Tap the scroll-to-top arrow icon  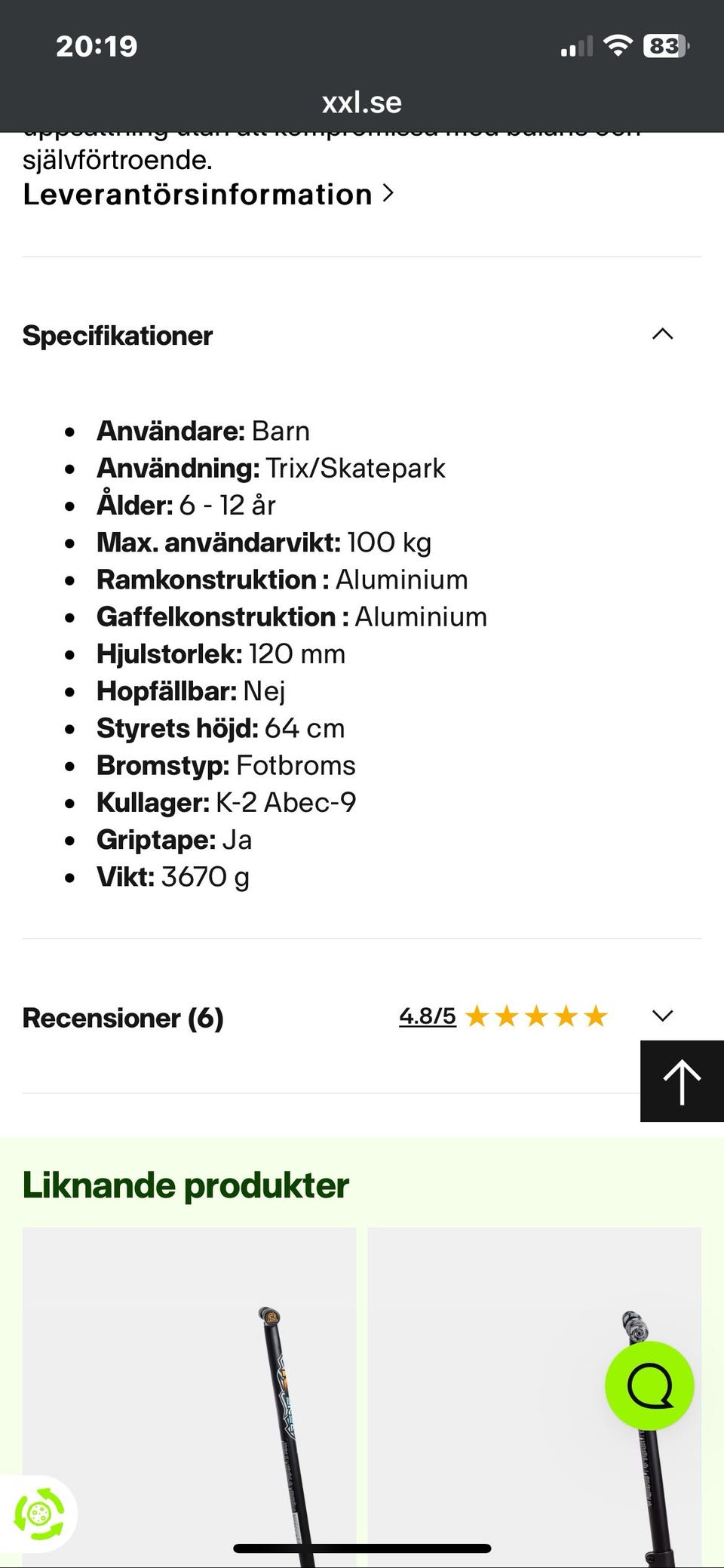pos(681,1081)
